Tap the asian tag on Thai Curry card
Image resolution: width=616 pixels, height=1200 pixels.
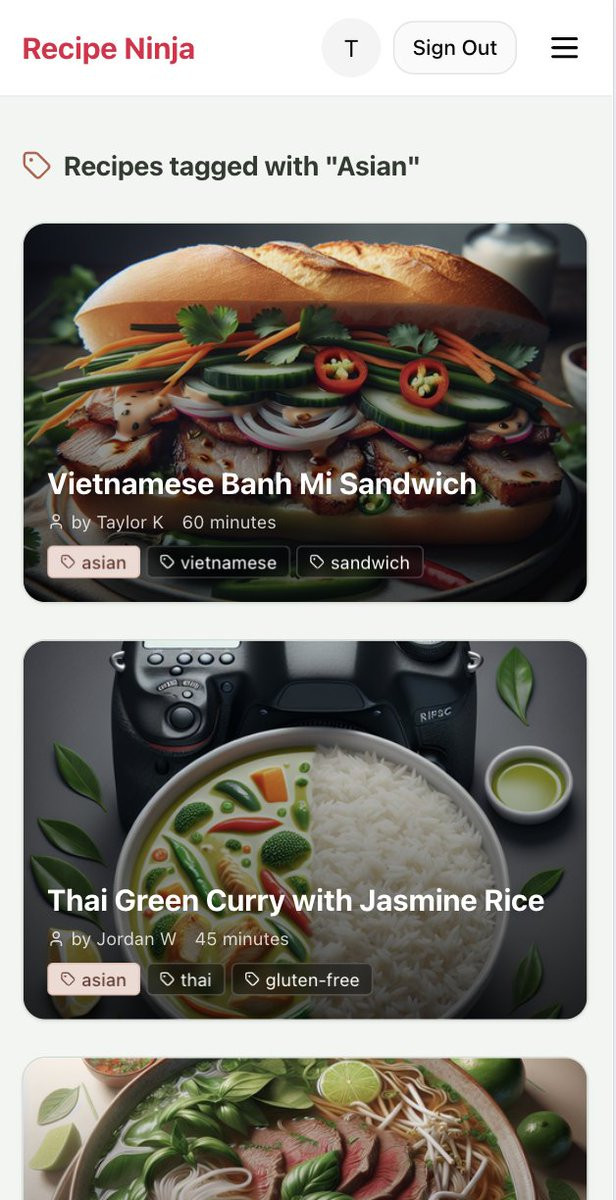pos(93,979)
